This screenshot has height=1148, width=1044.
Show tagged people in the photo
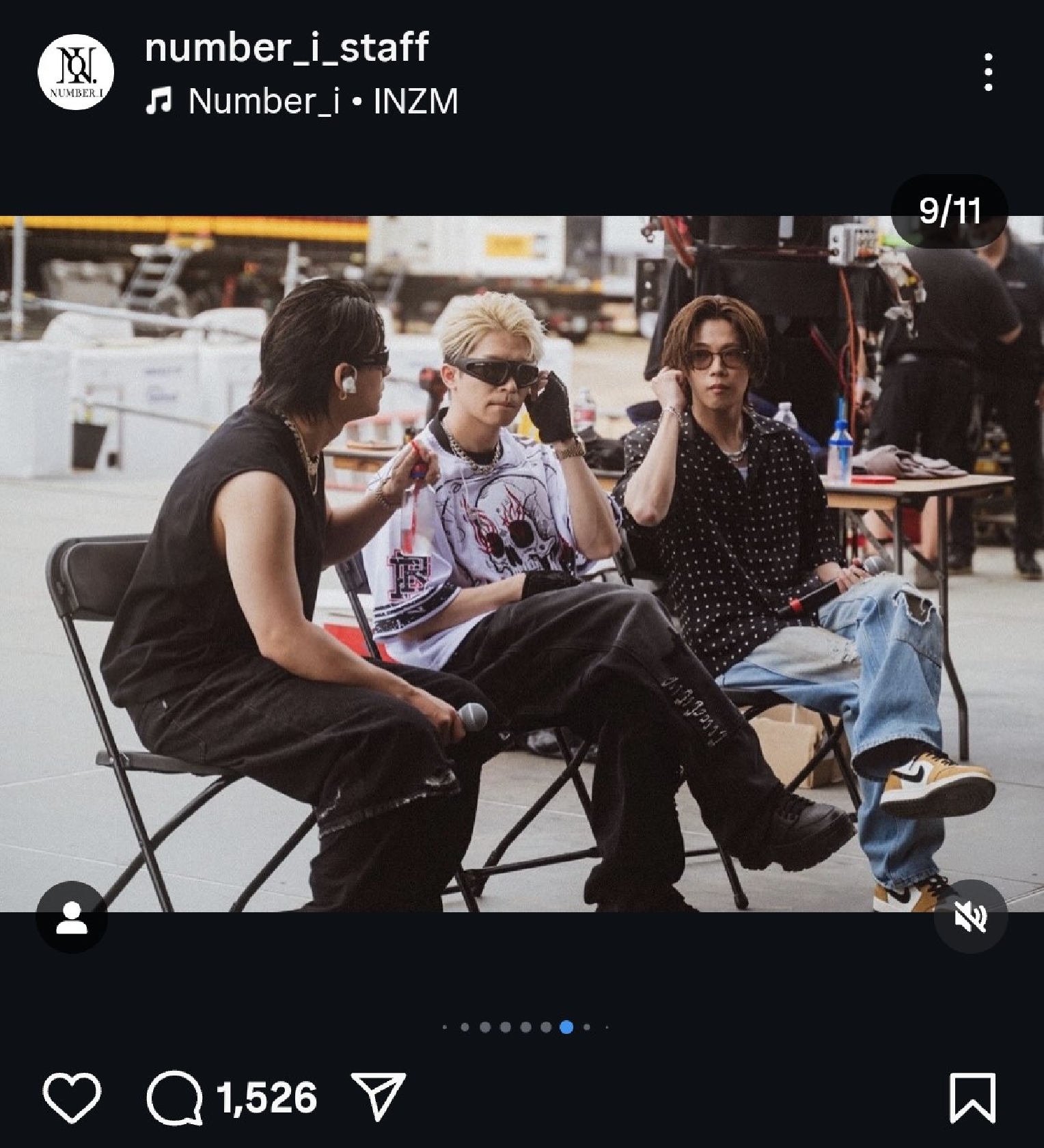click(x=72, y=917)
